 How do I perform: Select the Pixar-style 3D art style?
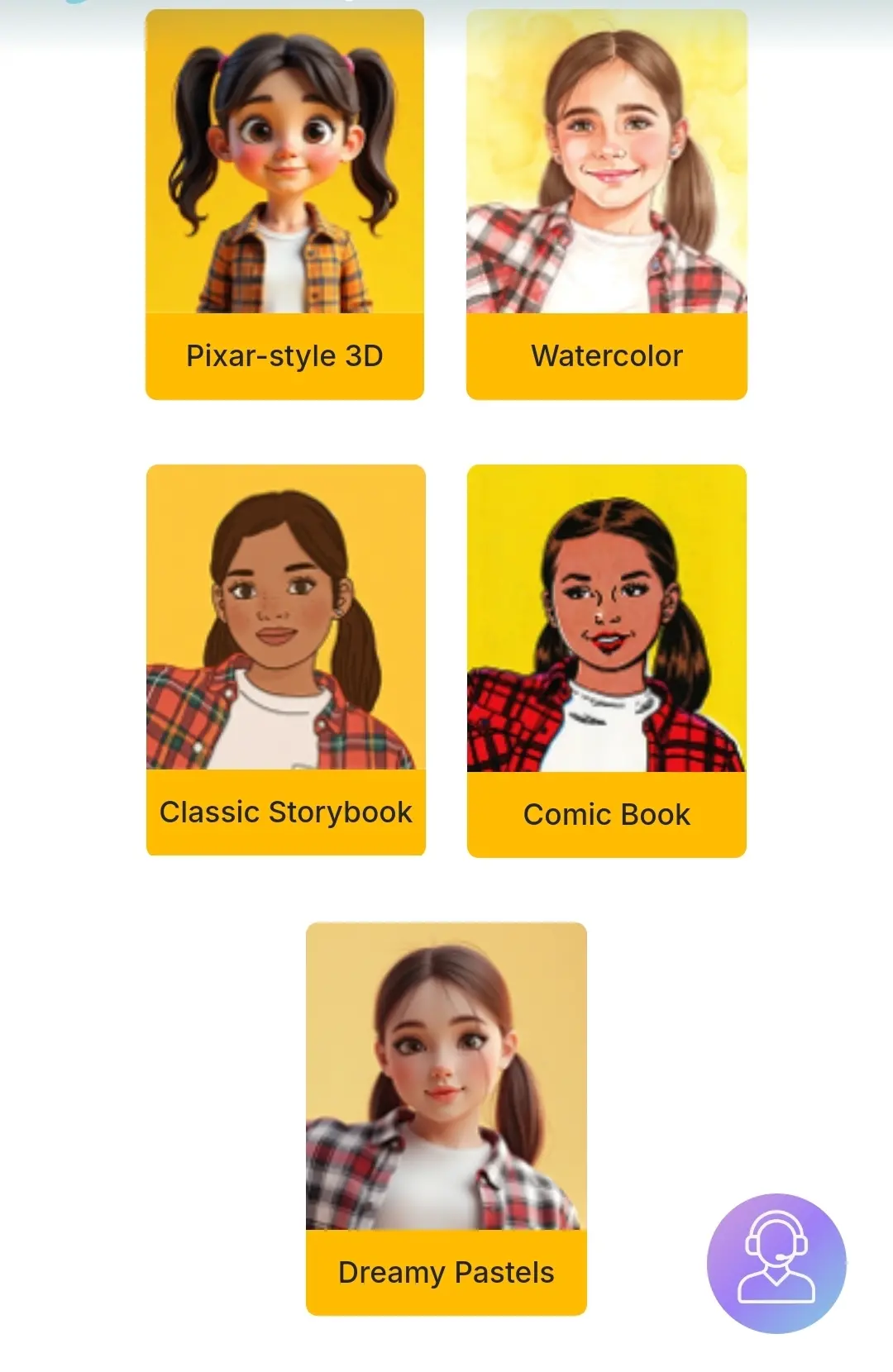(284, 204)
